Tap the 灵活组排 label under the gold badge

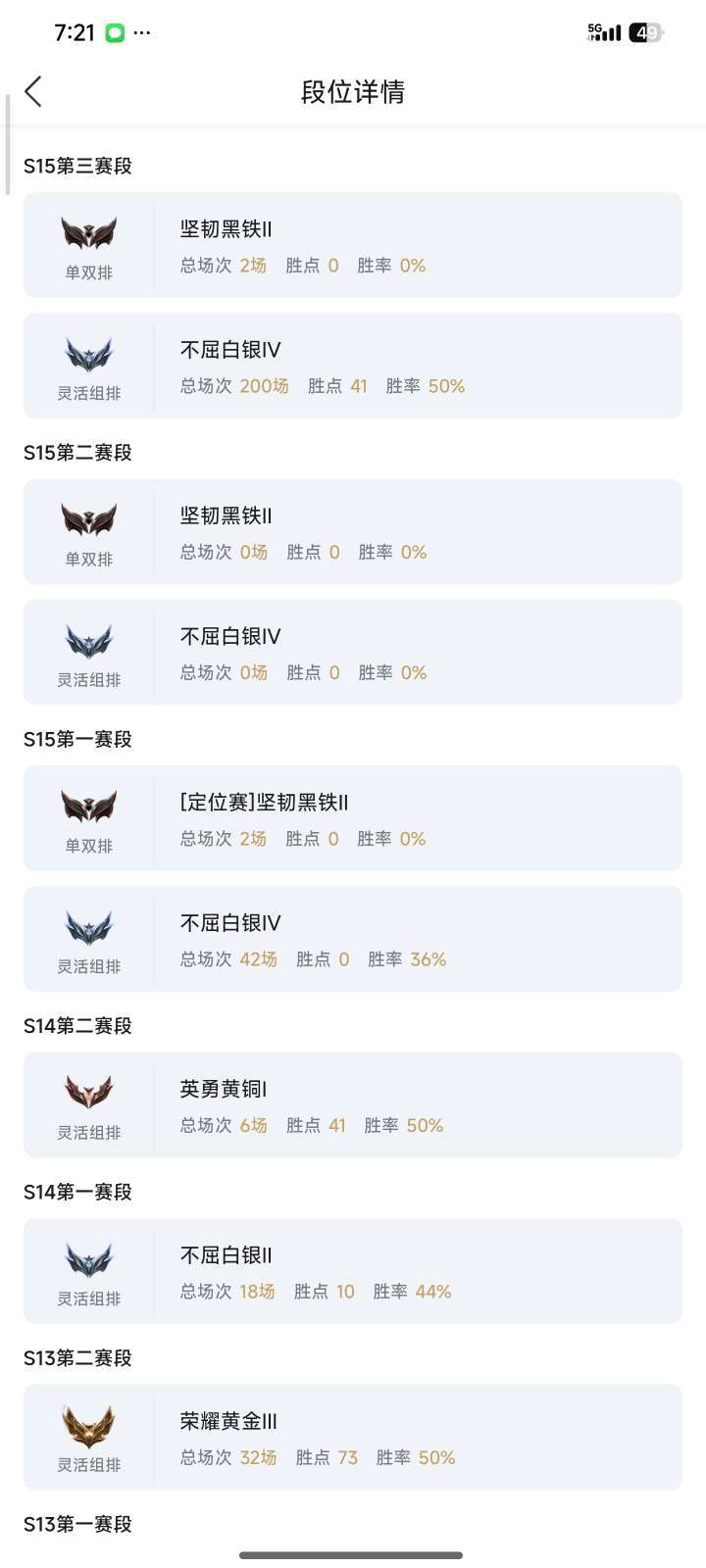click(89, 1465)
